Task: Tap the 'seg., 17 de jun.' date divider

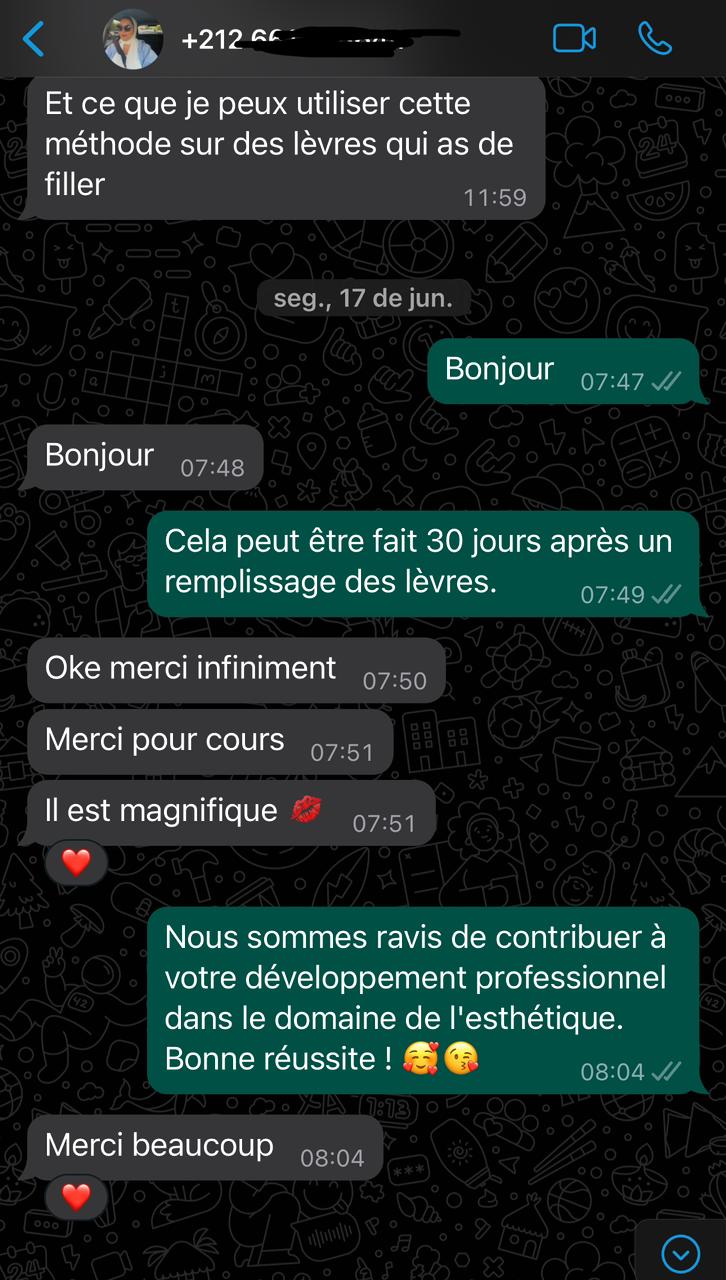Action: (x=363, y=297)
